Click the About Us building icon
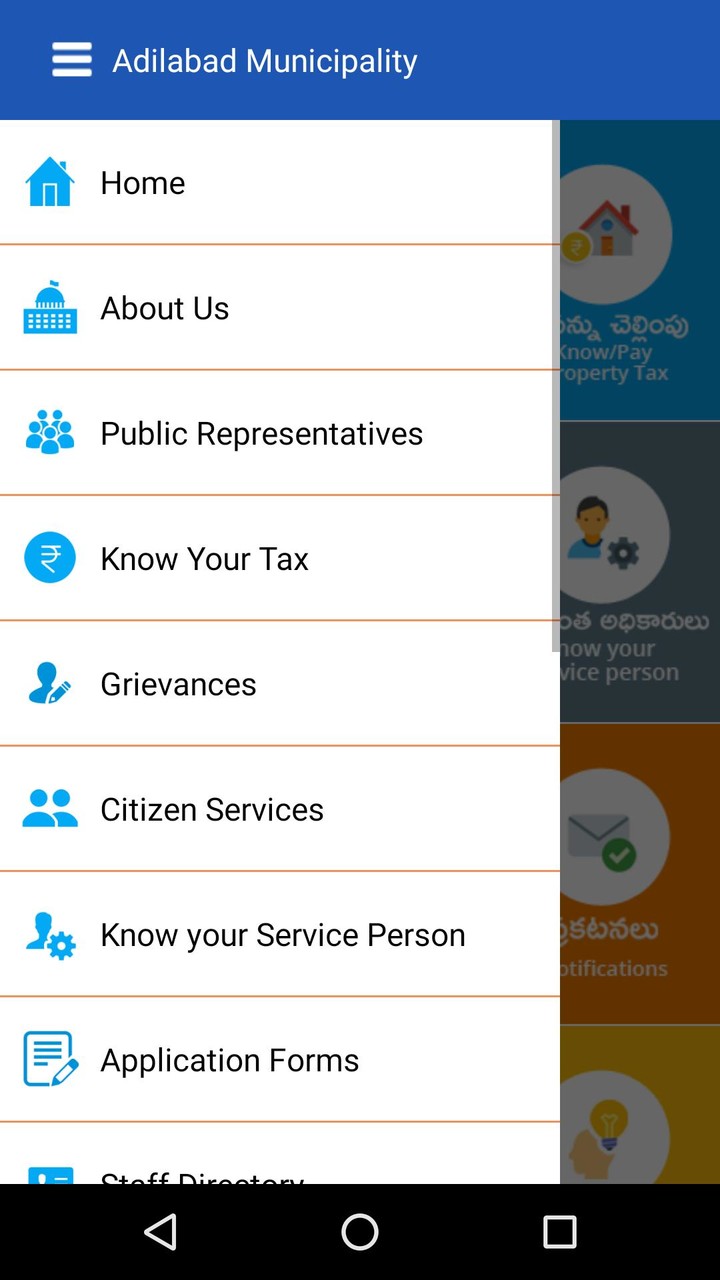Image resolution: width=720 pixels, height=1280 pixels. [x=48, y=308]
